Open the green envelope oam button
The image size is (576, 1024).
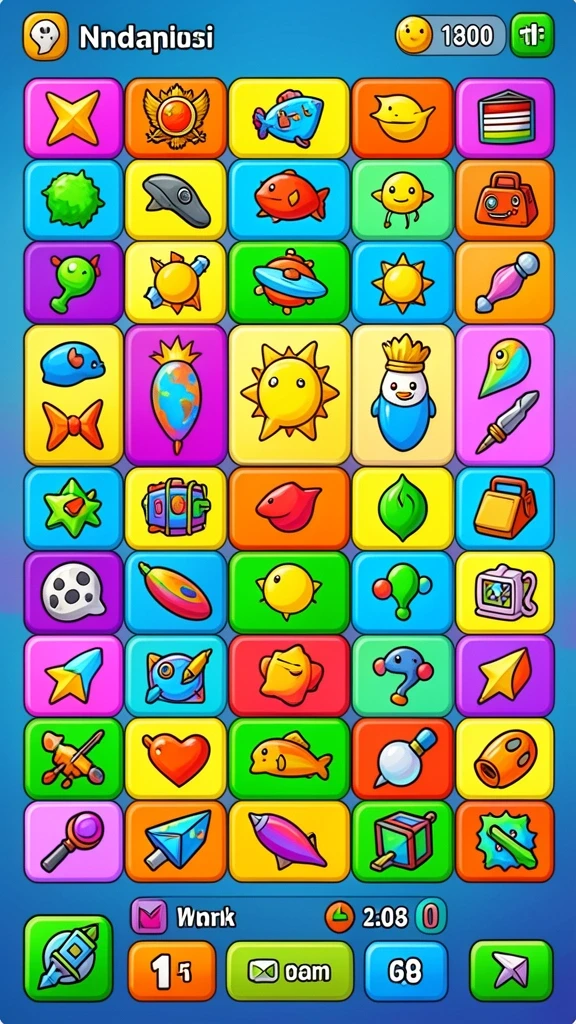[x=290, y=971]
